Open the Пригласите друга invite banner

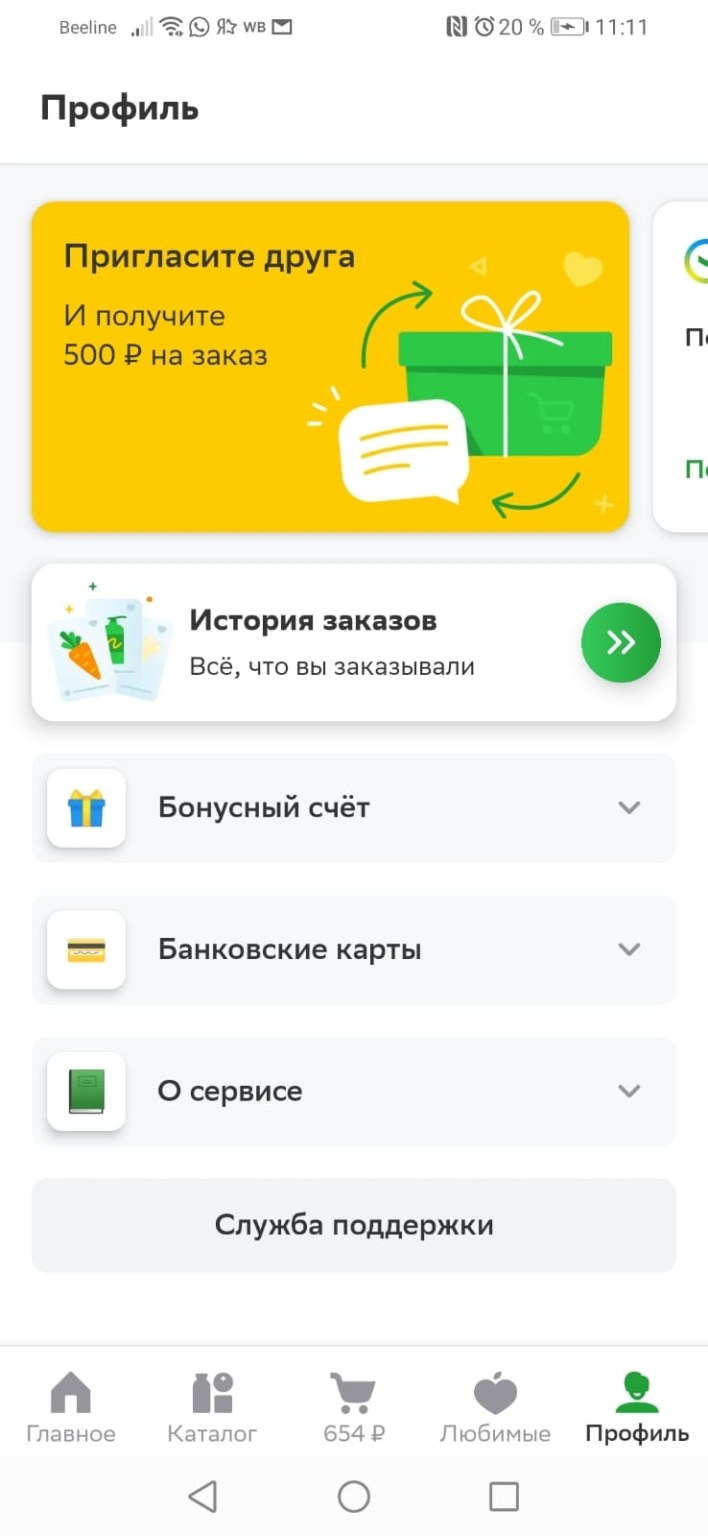pos(330,366)
